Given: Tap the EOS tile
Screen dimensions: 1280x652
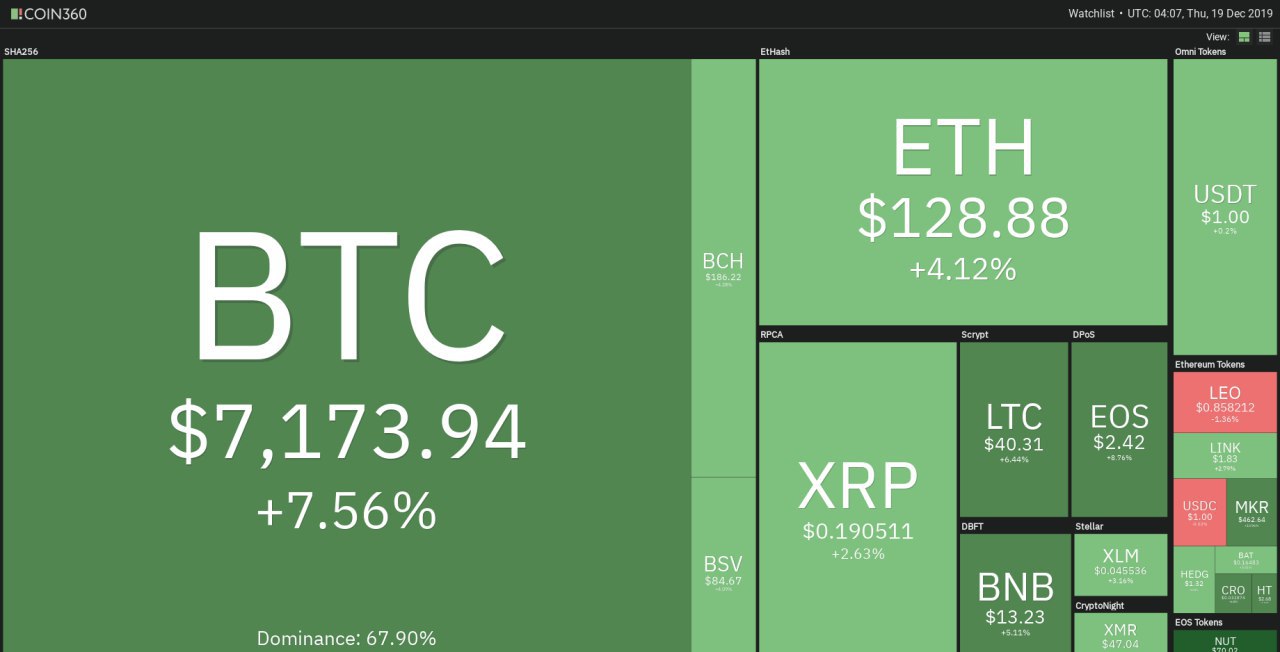Looking at the screenshot, I should pos(1119,429).
